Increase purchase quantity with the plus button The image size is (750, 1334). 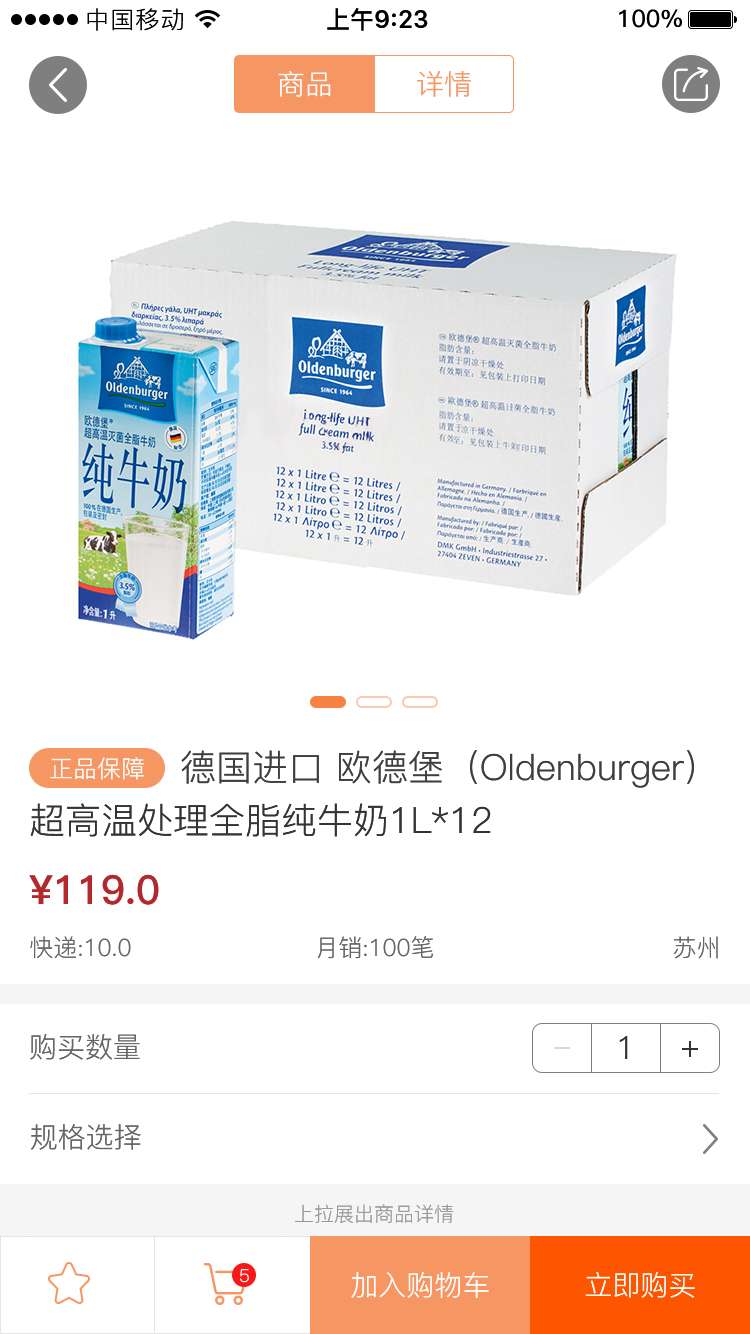point(689,1048)
